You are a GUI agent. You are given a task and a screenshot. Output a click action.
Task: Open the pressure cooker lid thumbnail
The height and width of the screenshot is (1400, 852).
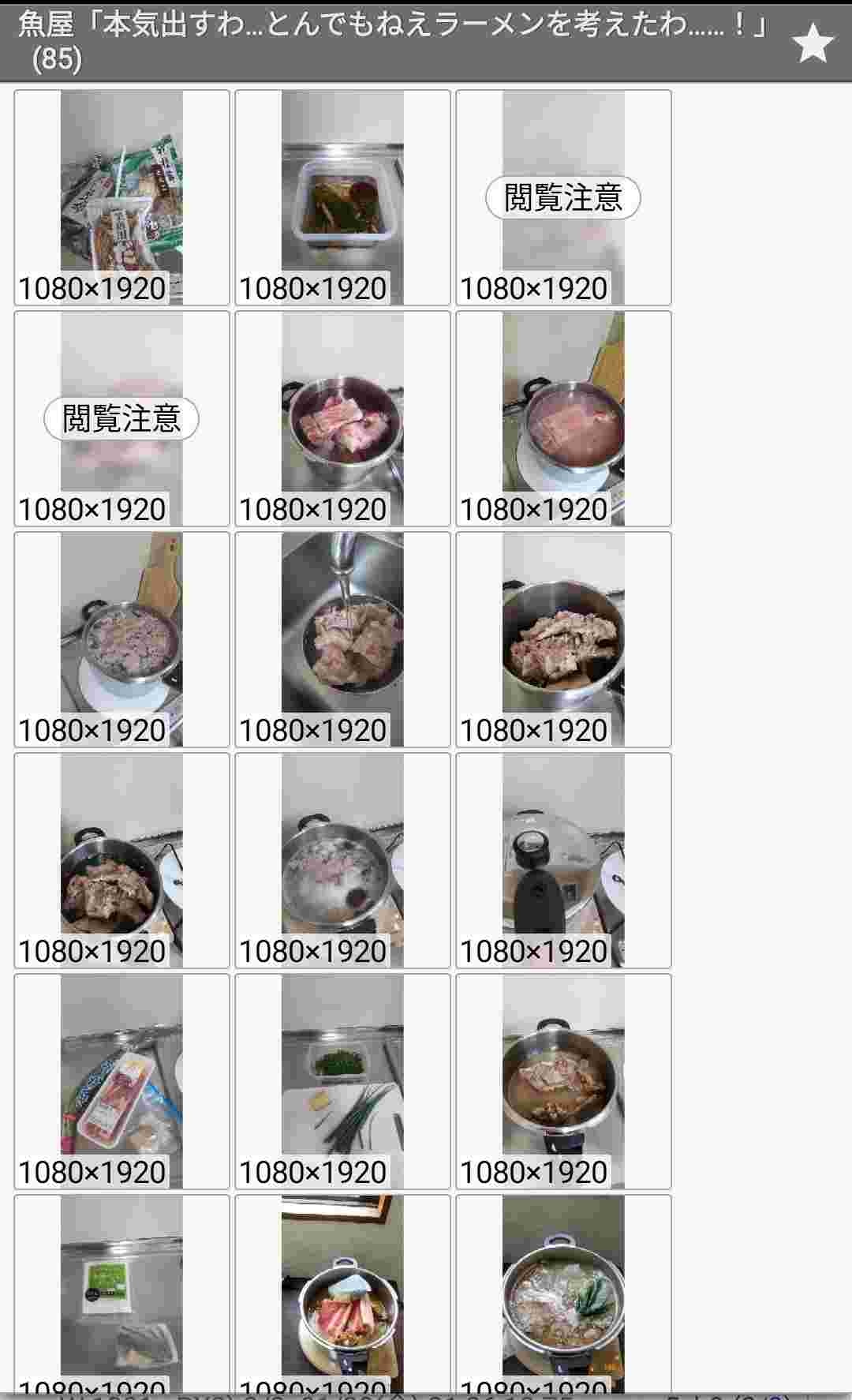(x=563, y=860)
